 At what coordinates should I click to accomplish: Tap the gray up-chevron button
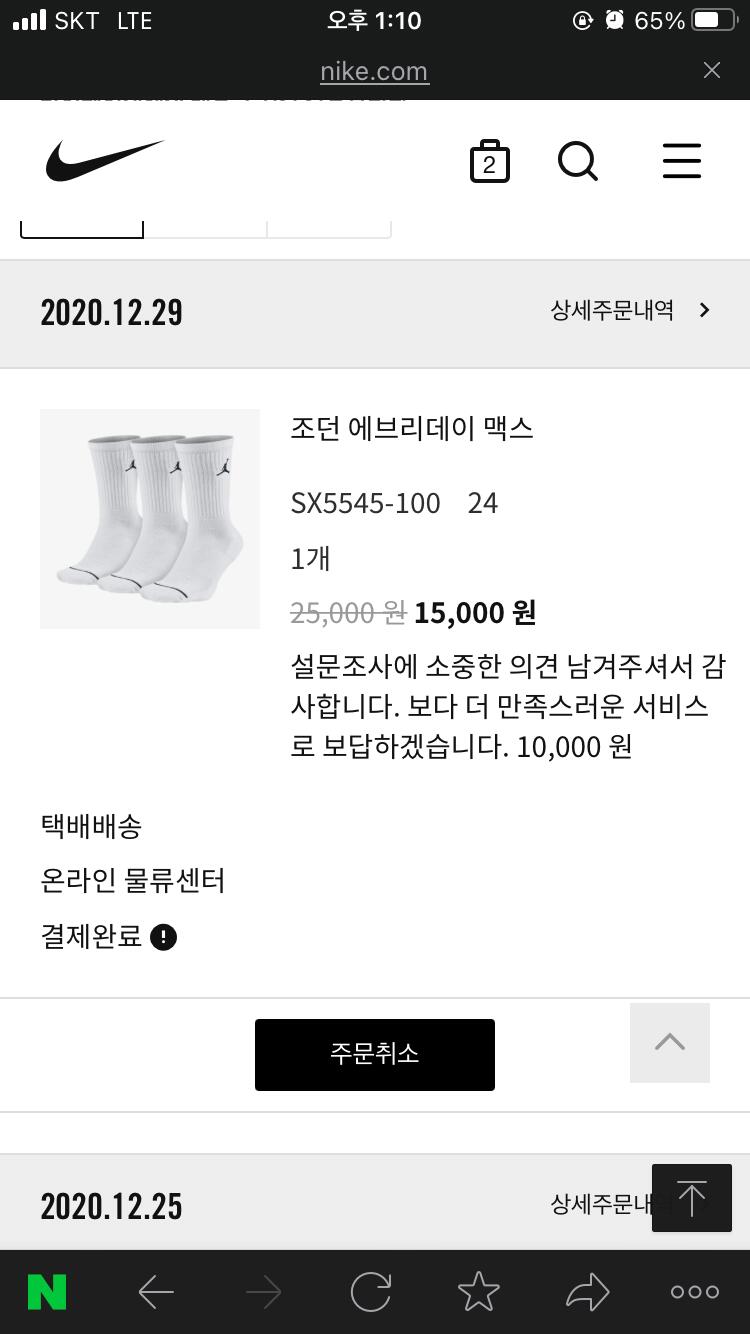pos(669,1042)
